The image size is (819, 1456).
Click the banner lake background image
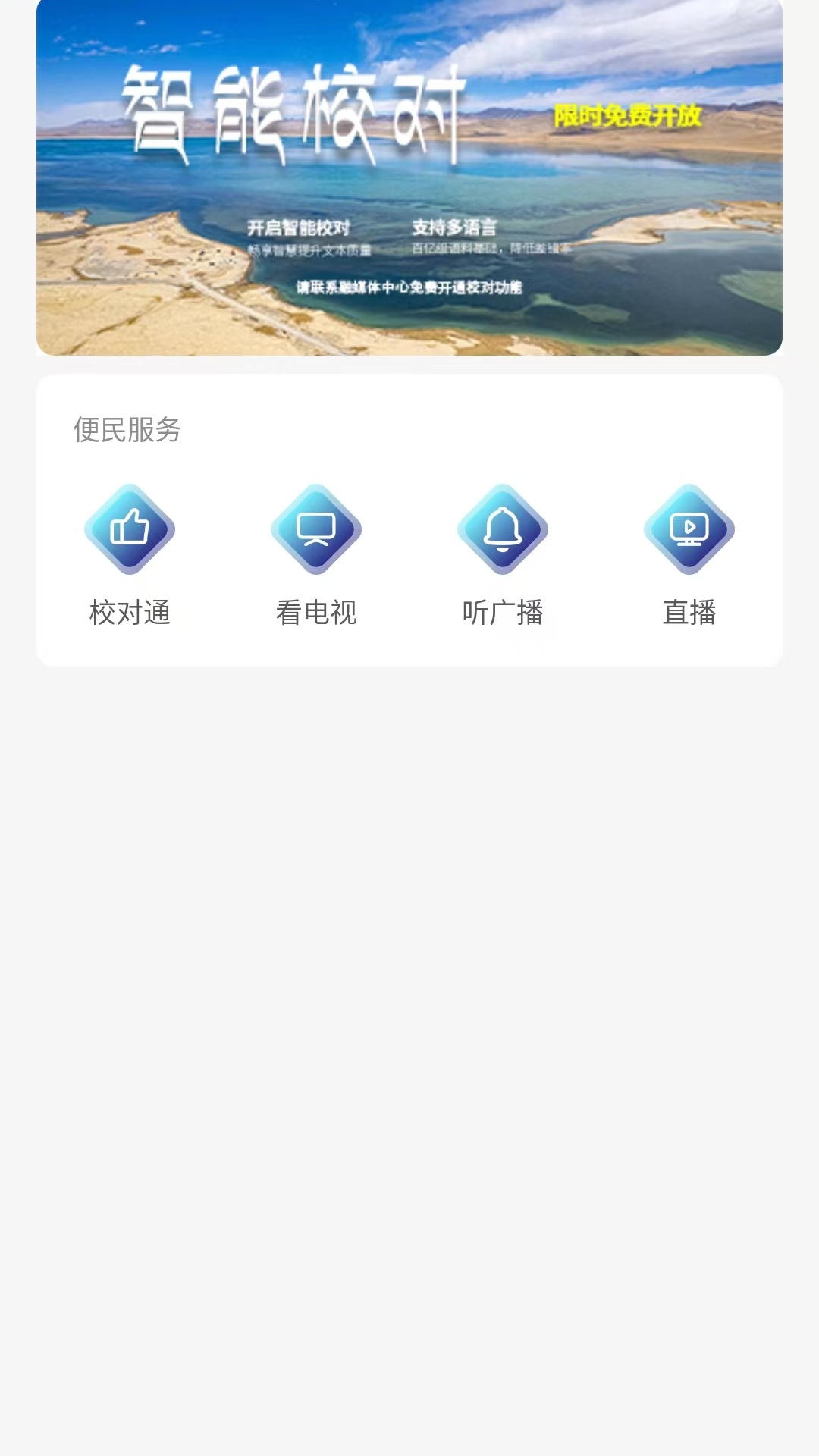coord(409,178)
